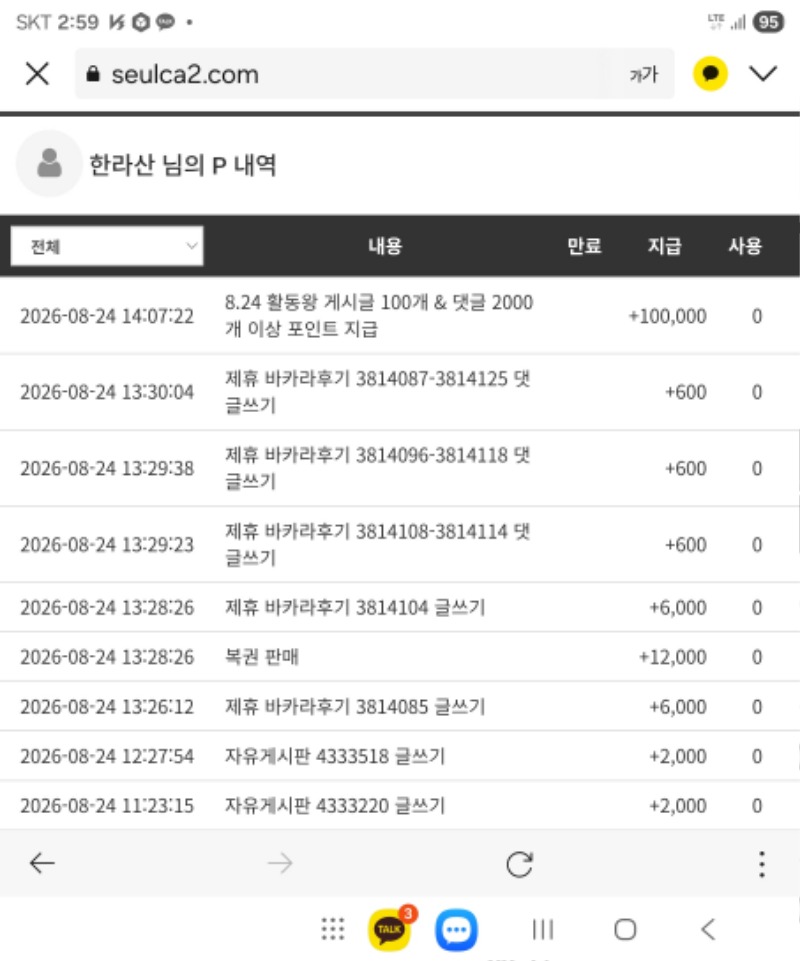The width and height of the screenshot is (800, 961).
Task: Close the in-app browser with X
Action: tap(37, 74)
